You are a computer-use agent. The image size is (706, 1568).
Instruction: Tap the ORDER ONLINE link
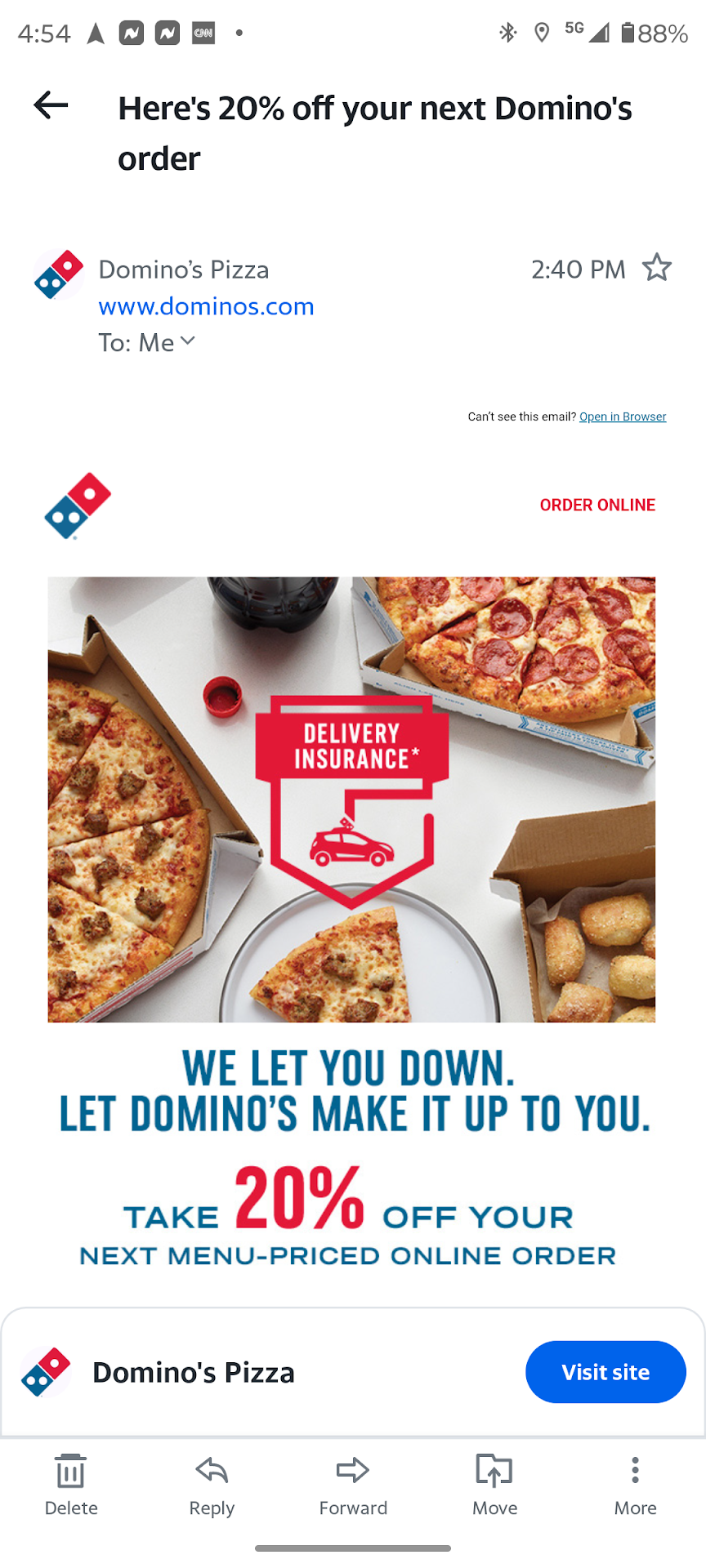[597, 506]
